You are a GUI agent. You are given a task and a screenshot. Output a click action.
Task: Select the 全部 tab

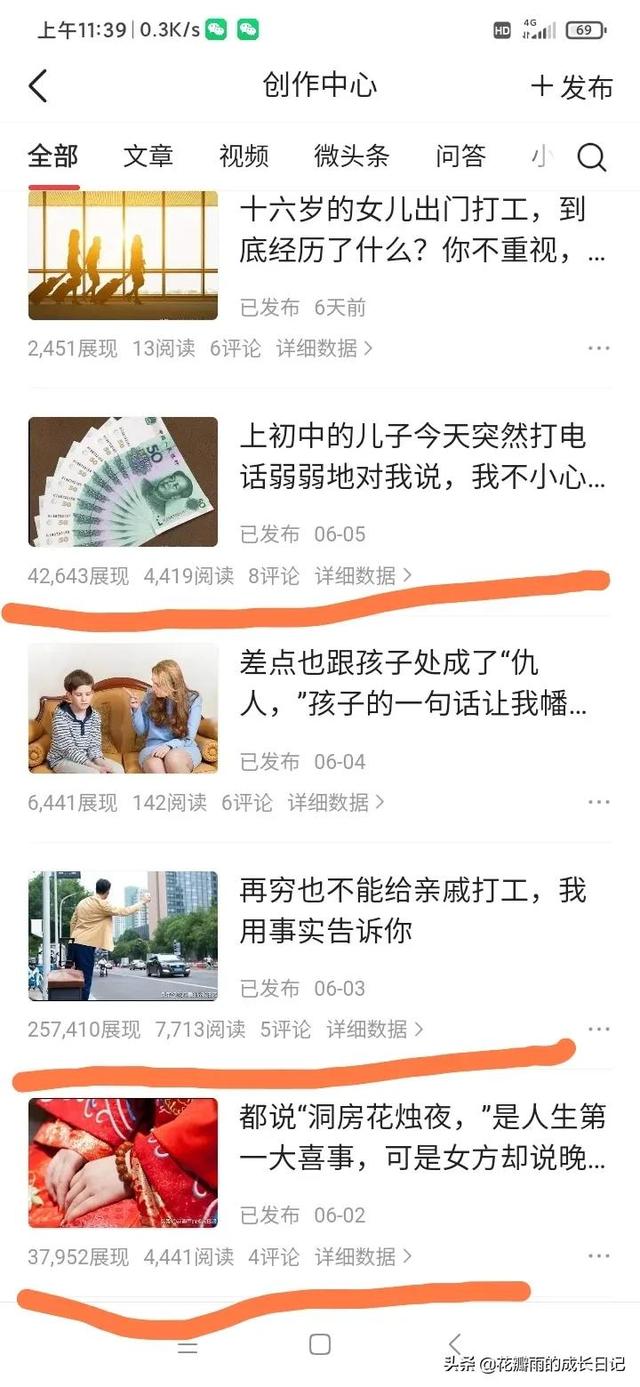pyautogui.click(x=53, y=156)
